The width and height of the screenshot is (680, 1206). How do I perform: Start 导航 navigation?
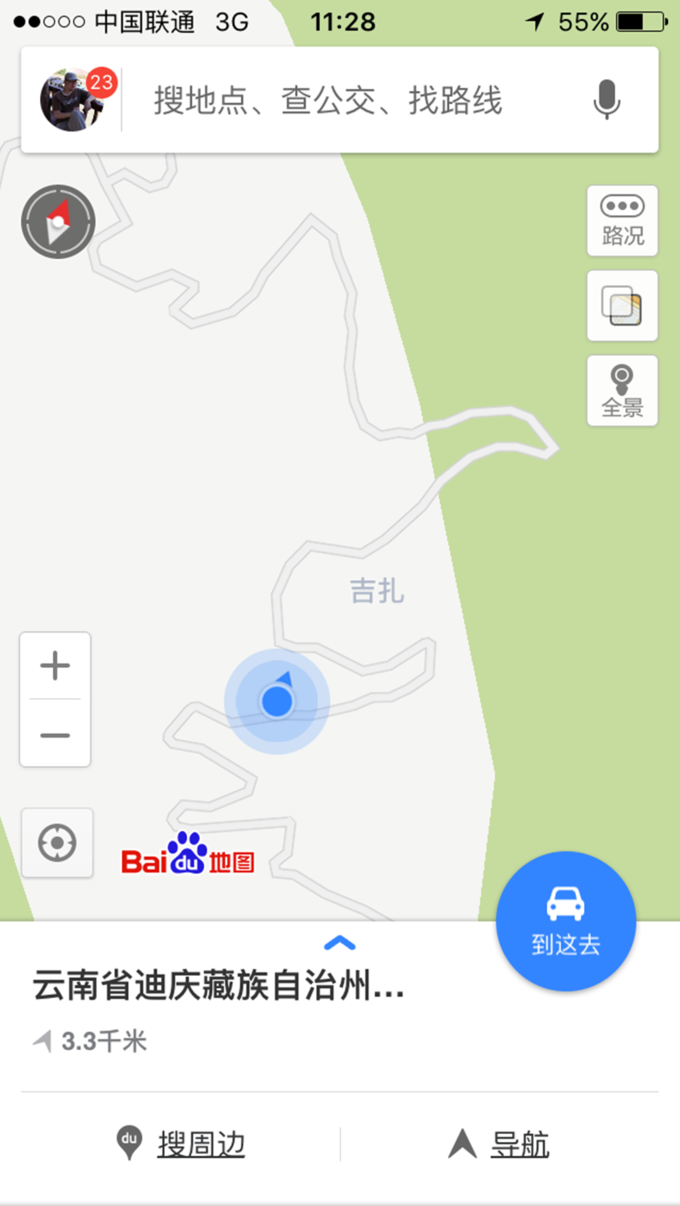[x=500, y=1144]
